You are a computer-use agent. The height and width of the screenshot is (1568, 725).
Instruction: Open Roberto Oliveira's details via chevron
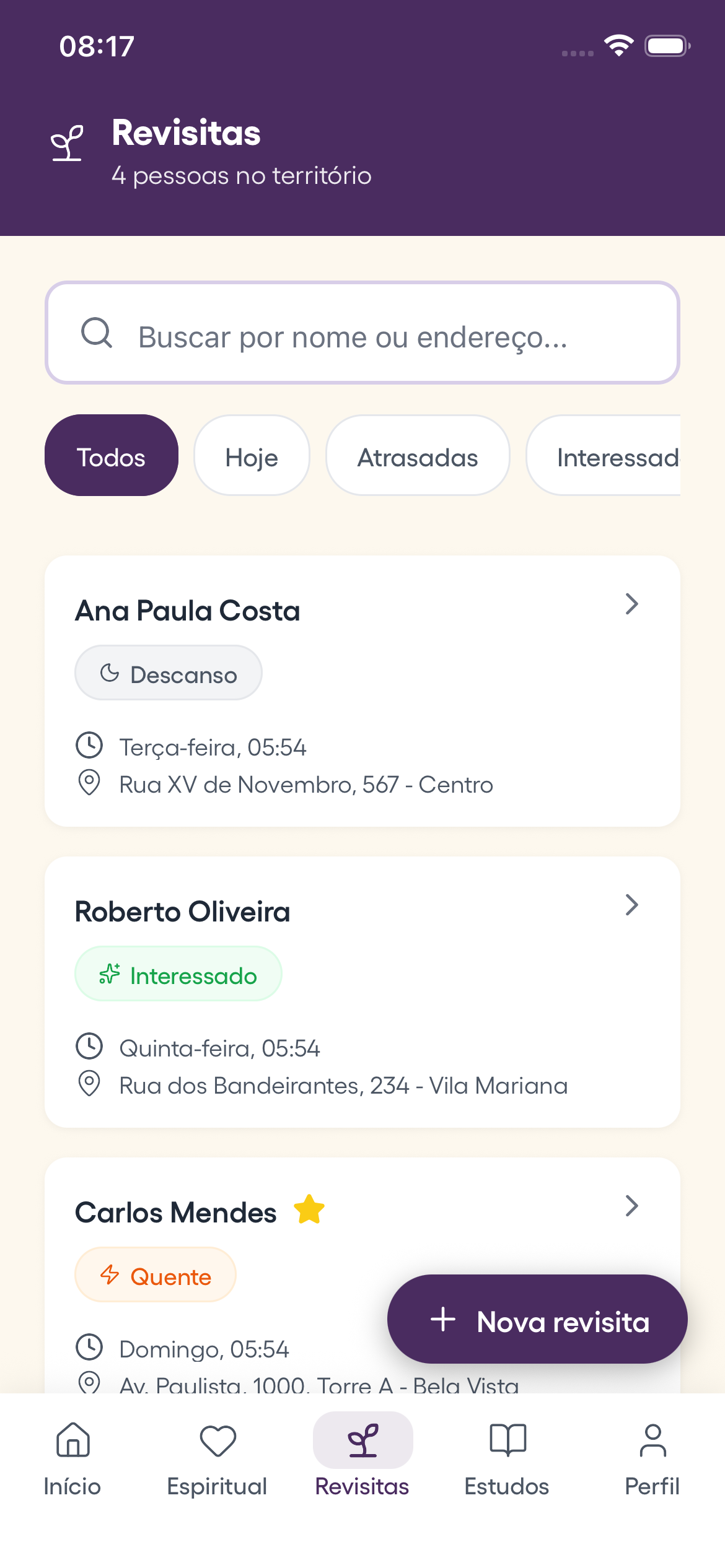pos(632,904)
